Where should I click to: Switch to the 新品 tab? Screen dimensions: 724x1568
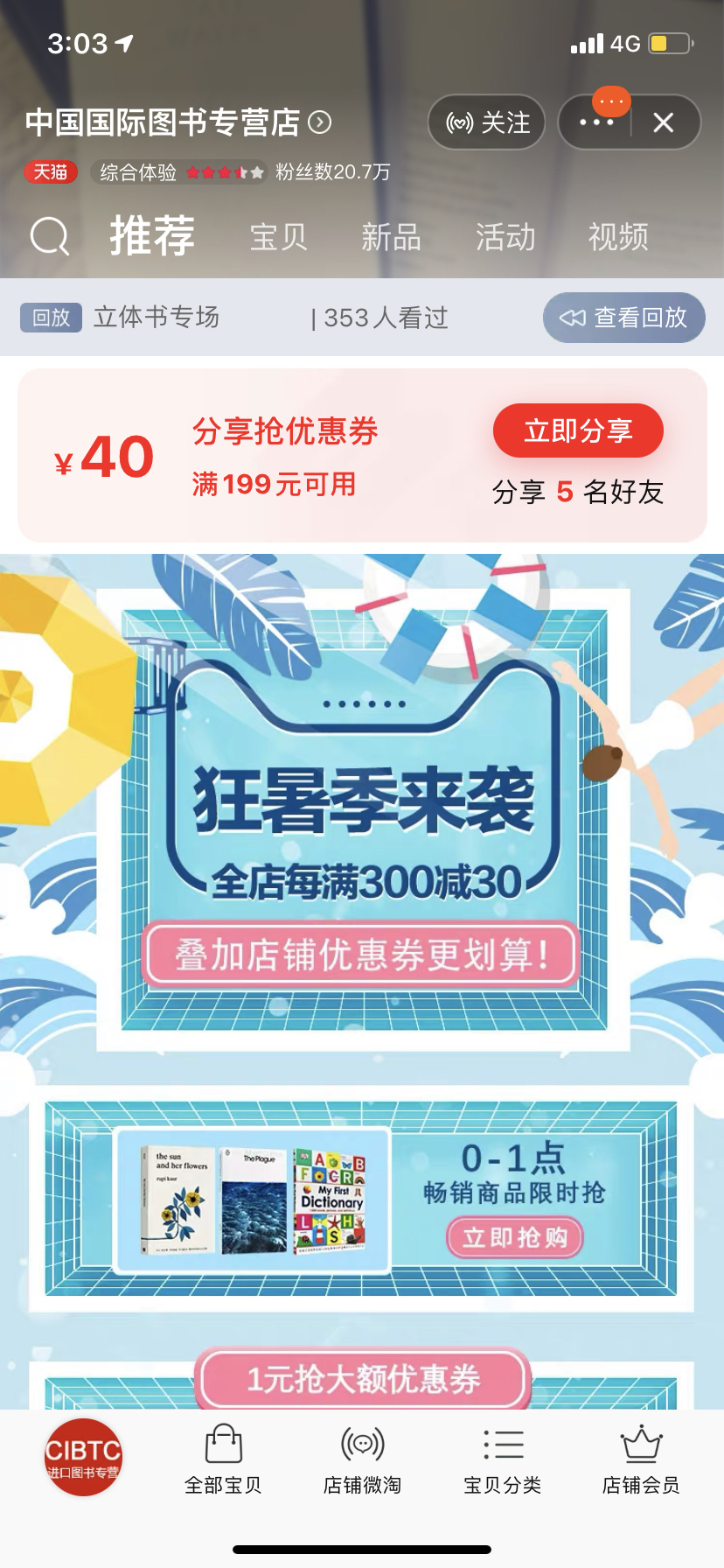point(392,237)
